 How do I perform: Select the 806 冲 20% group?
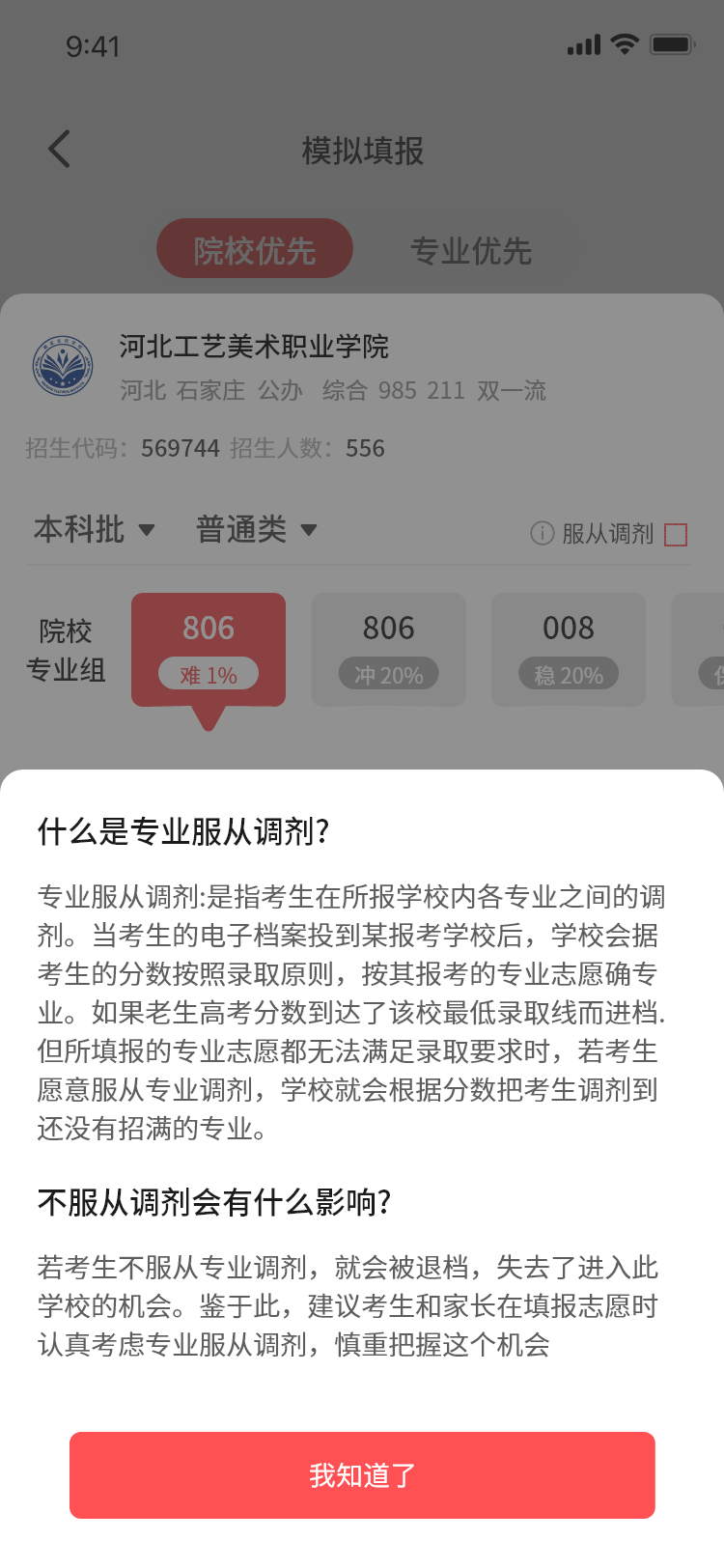pyautogui.click(x=388, y=649)
